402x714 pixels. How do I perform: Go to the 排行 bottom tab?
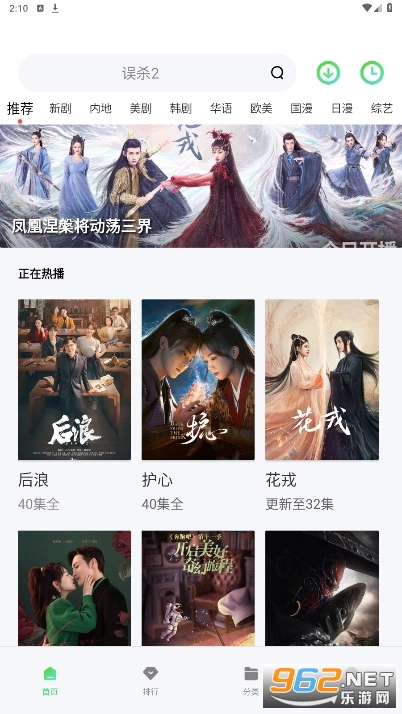pos(150,681)
